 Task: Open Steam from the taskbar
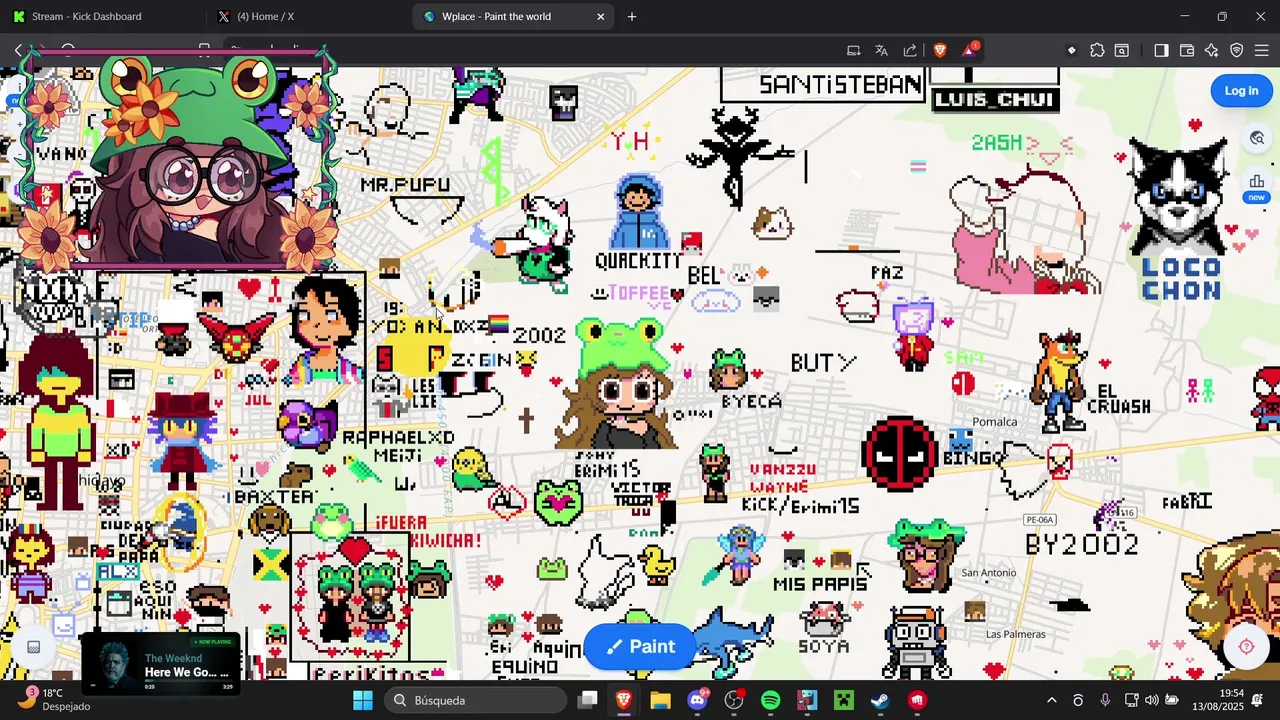click(x=880, y=700)
